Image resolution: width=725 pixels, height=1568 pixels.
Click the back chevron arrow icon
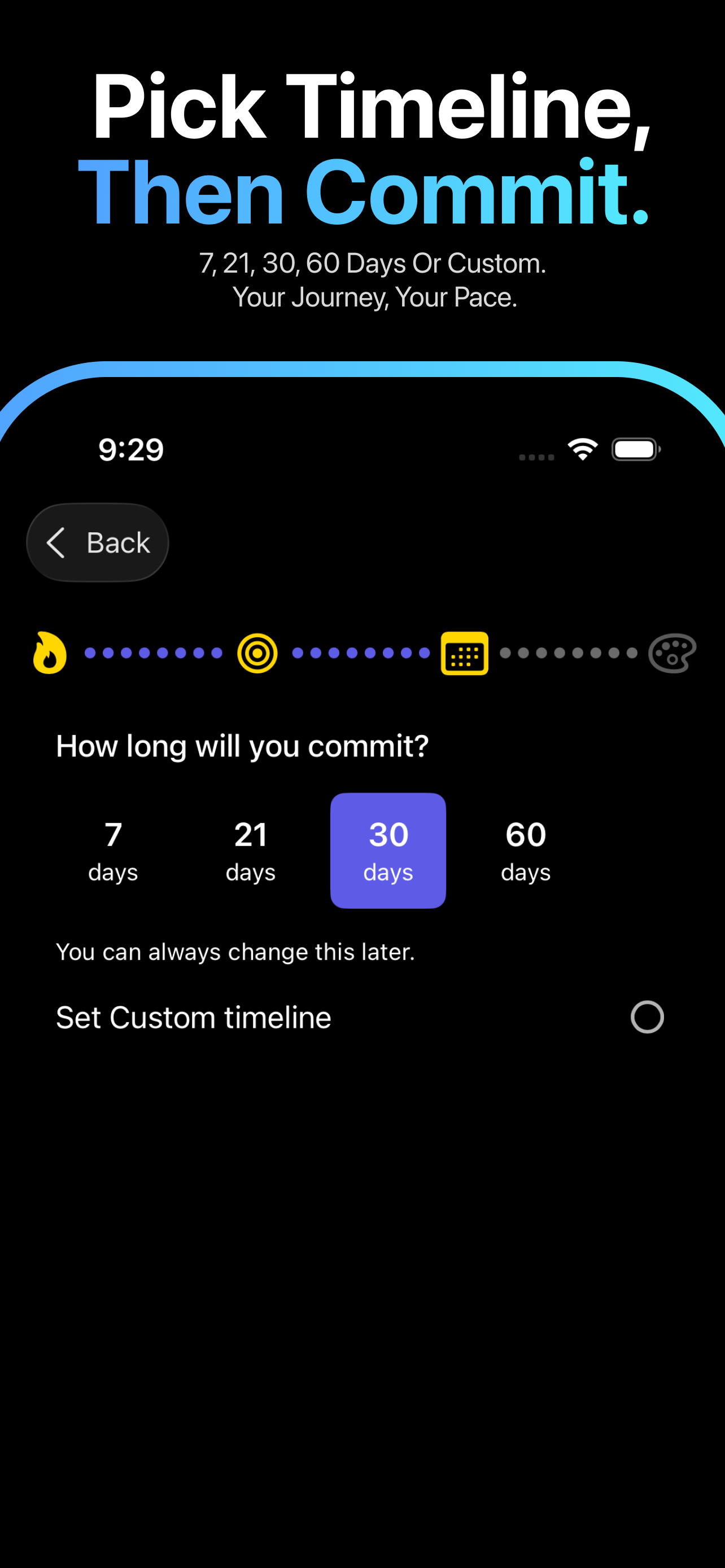click(x=56, y=542)
